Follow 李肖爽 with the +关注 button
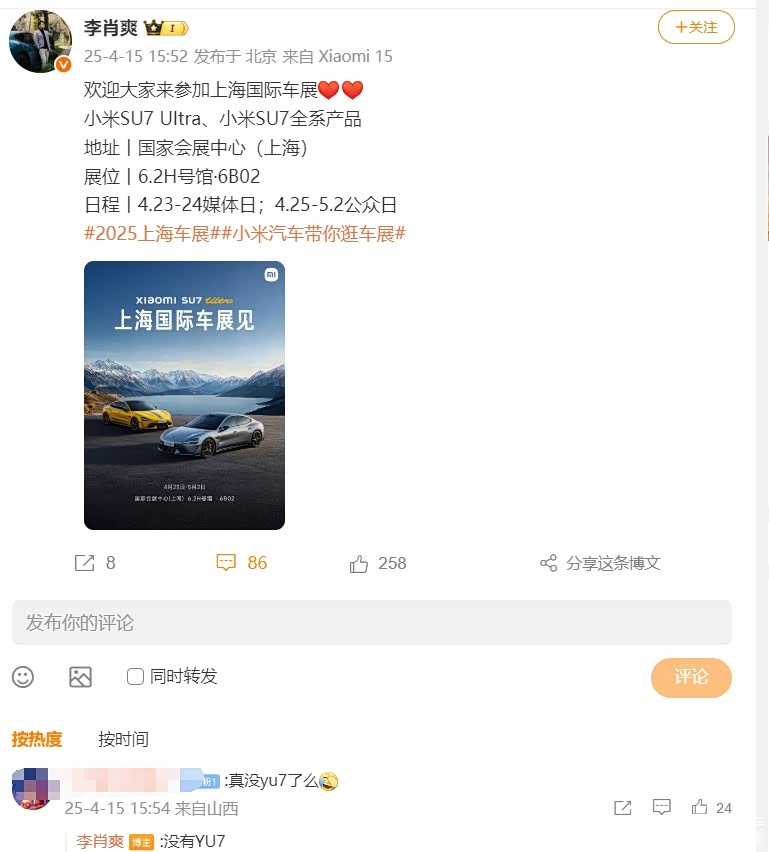This screenshot has height=852, width=769. point(696,27)
